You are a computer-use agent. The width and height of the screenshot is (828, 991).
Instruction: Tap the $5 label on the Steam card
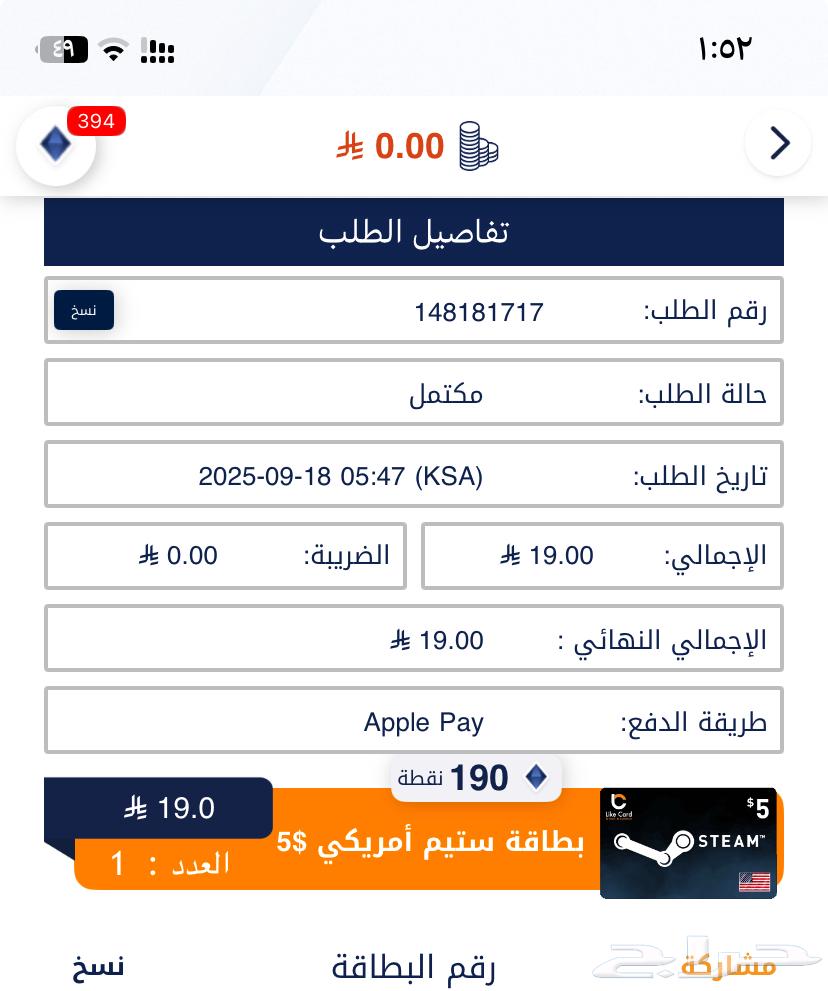click(x=758, y=806)
